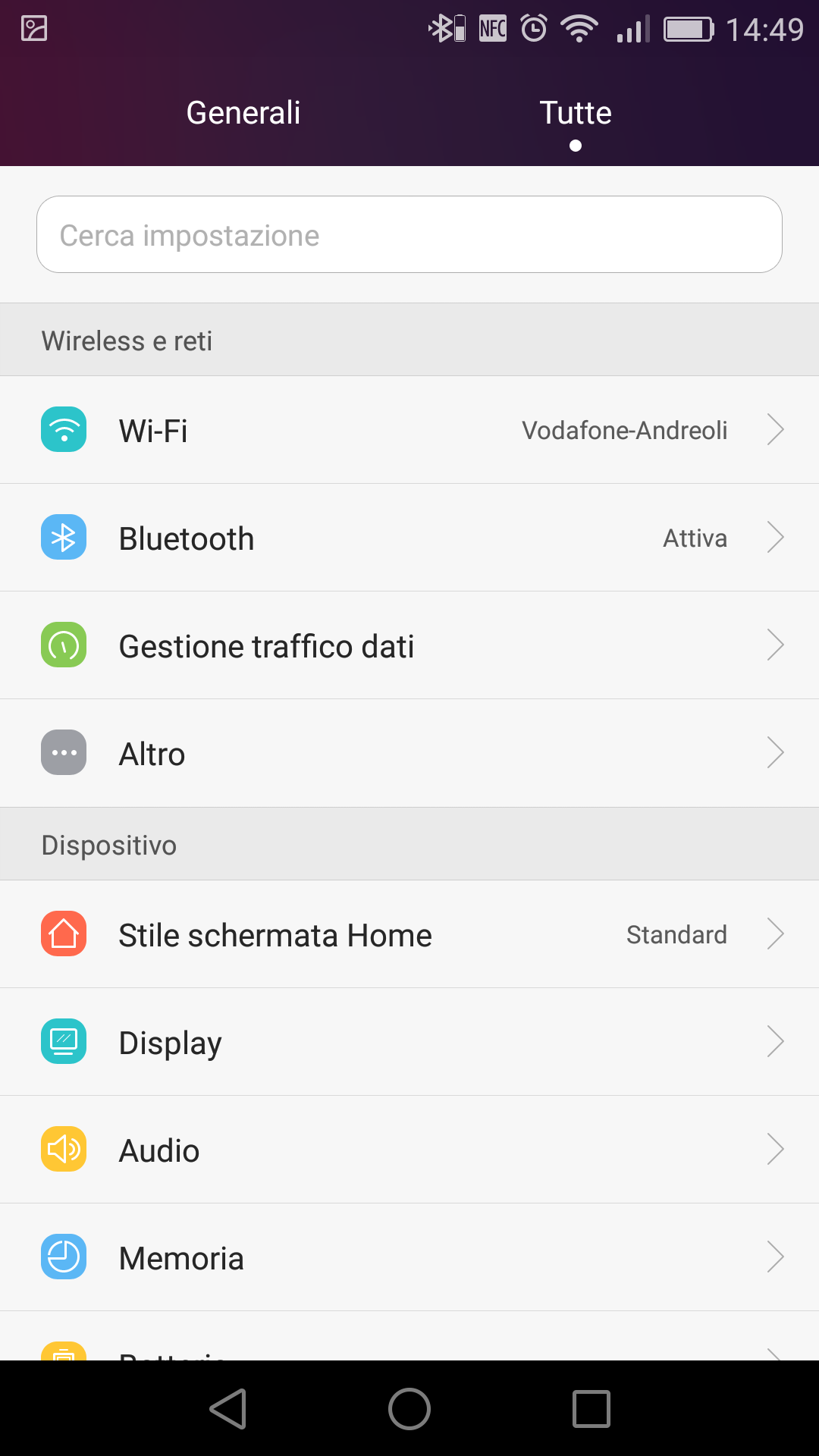This screenshot has width=819, height=1456.
Task: Open the Altro wireless options
Action: [409, 753]
